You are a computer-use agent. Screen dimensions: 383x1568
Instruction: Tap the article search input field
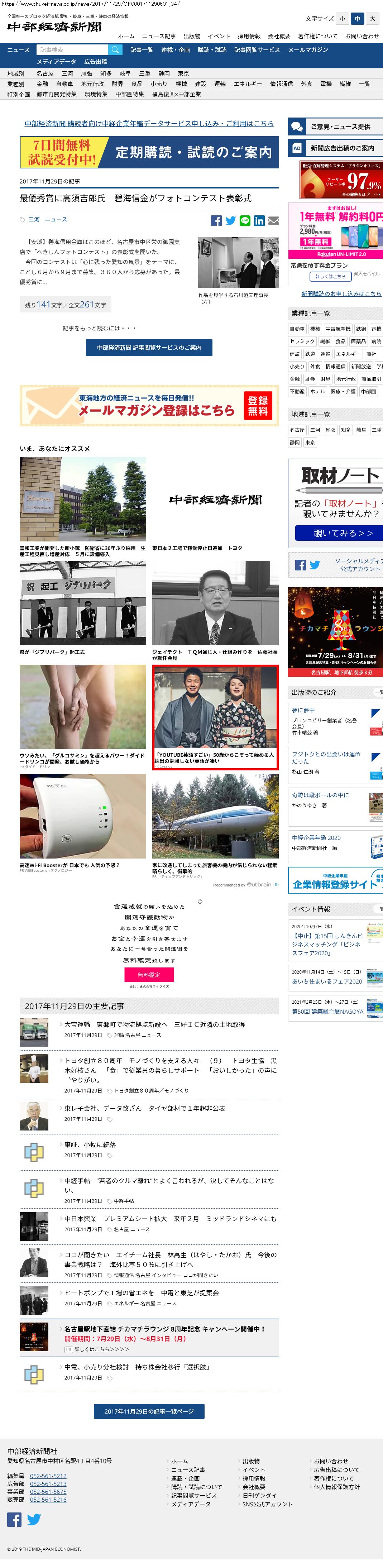(72, 50)
